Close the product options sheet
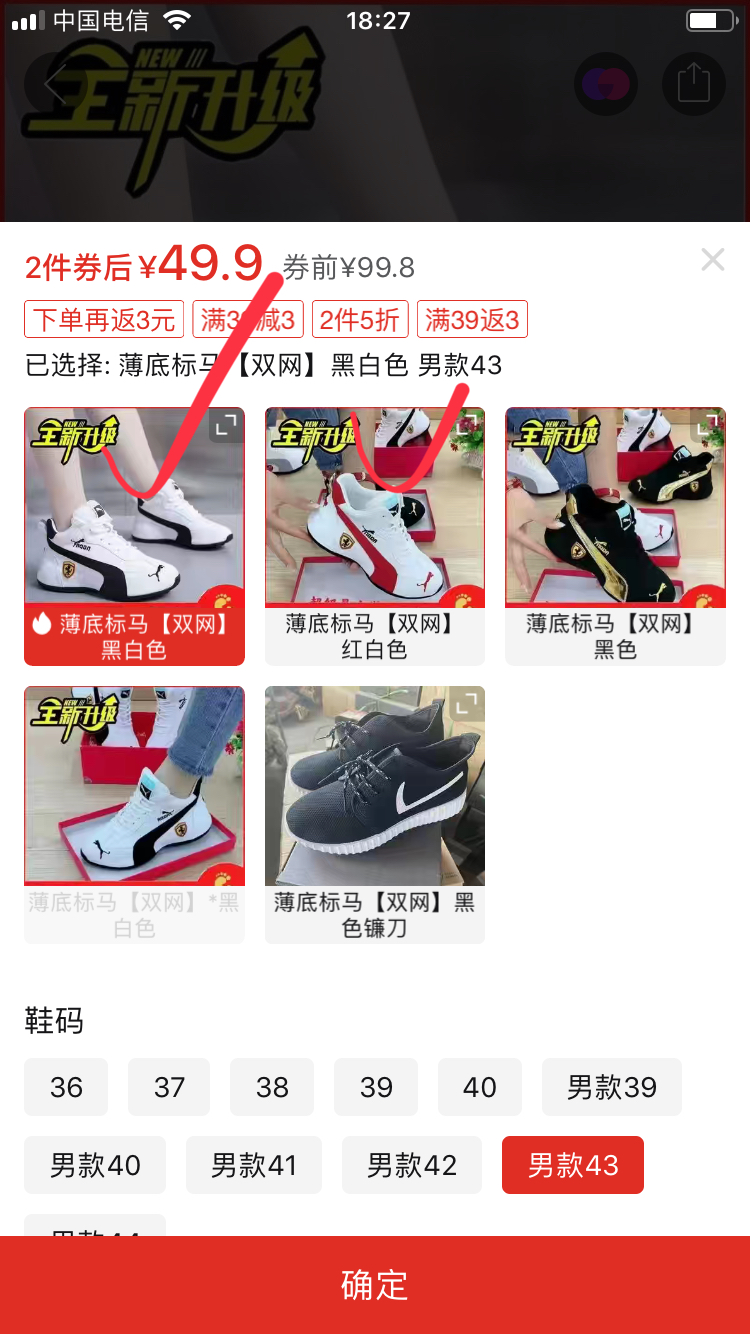 click(712, 260)
